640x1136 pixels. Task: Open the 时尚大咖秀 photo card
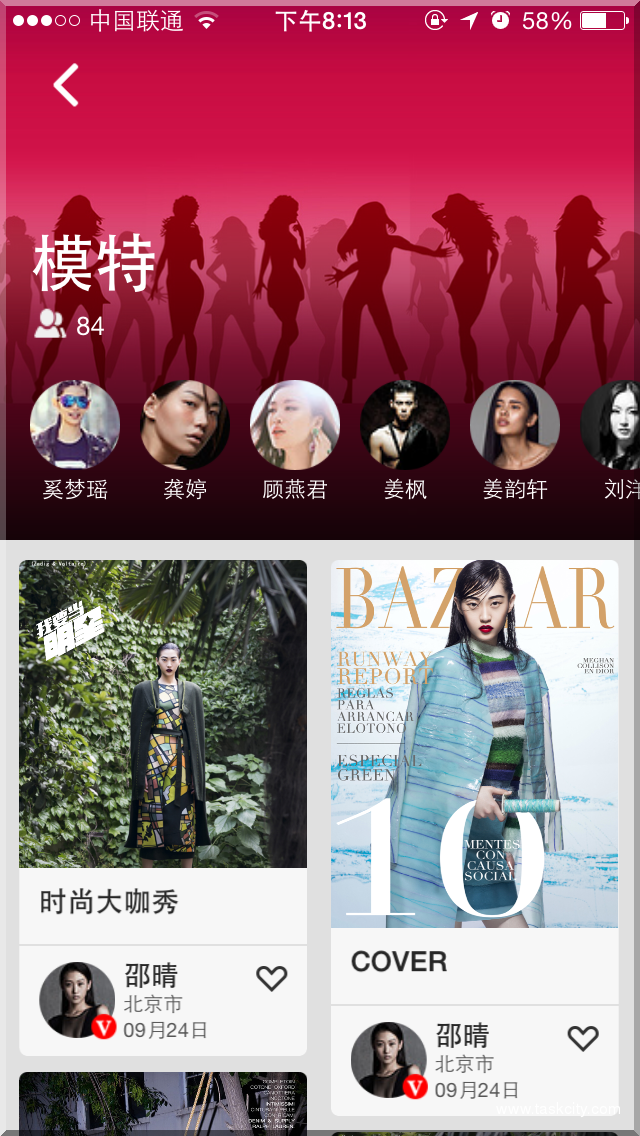click(163, 714)
